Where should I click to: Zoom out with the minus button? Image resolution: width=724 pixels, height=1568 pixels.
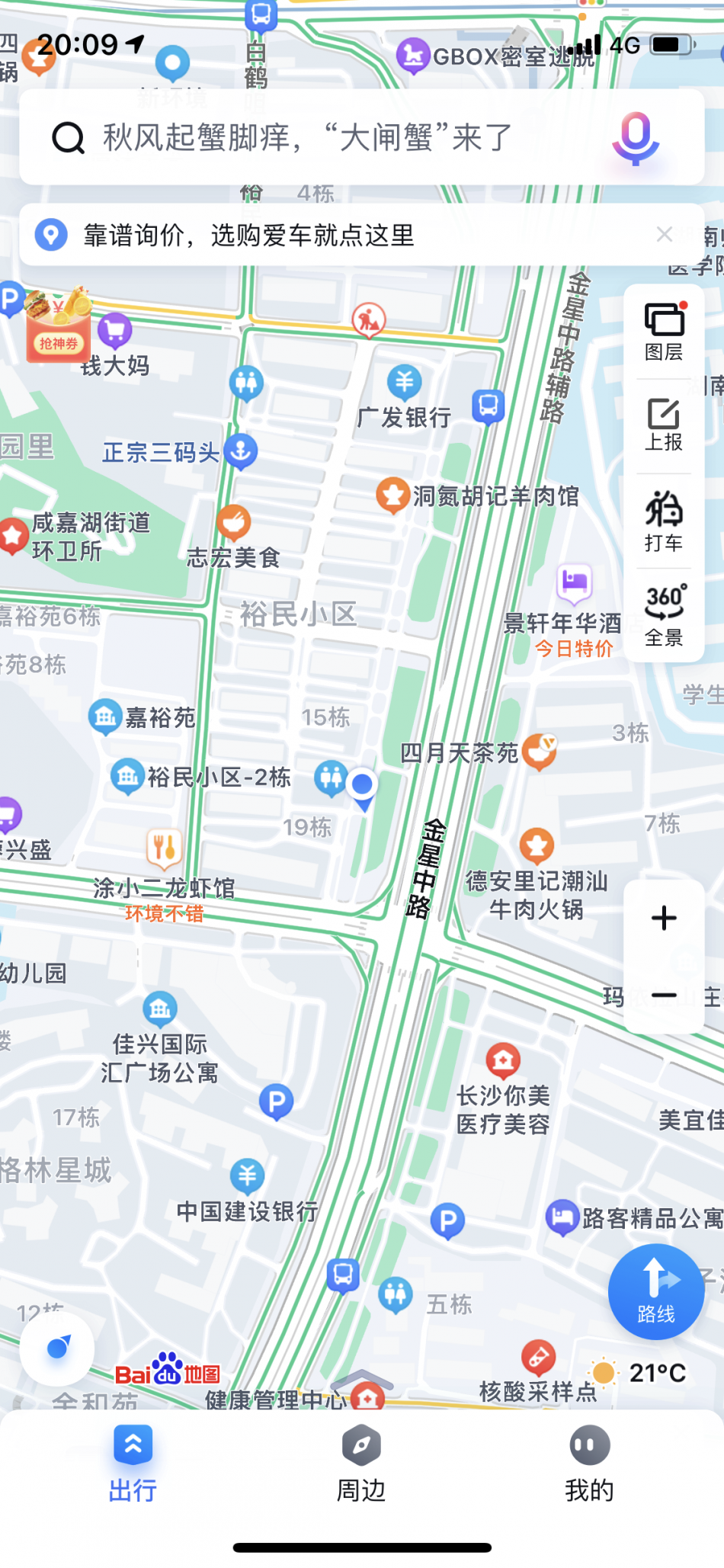(x=664, y=995)
